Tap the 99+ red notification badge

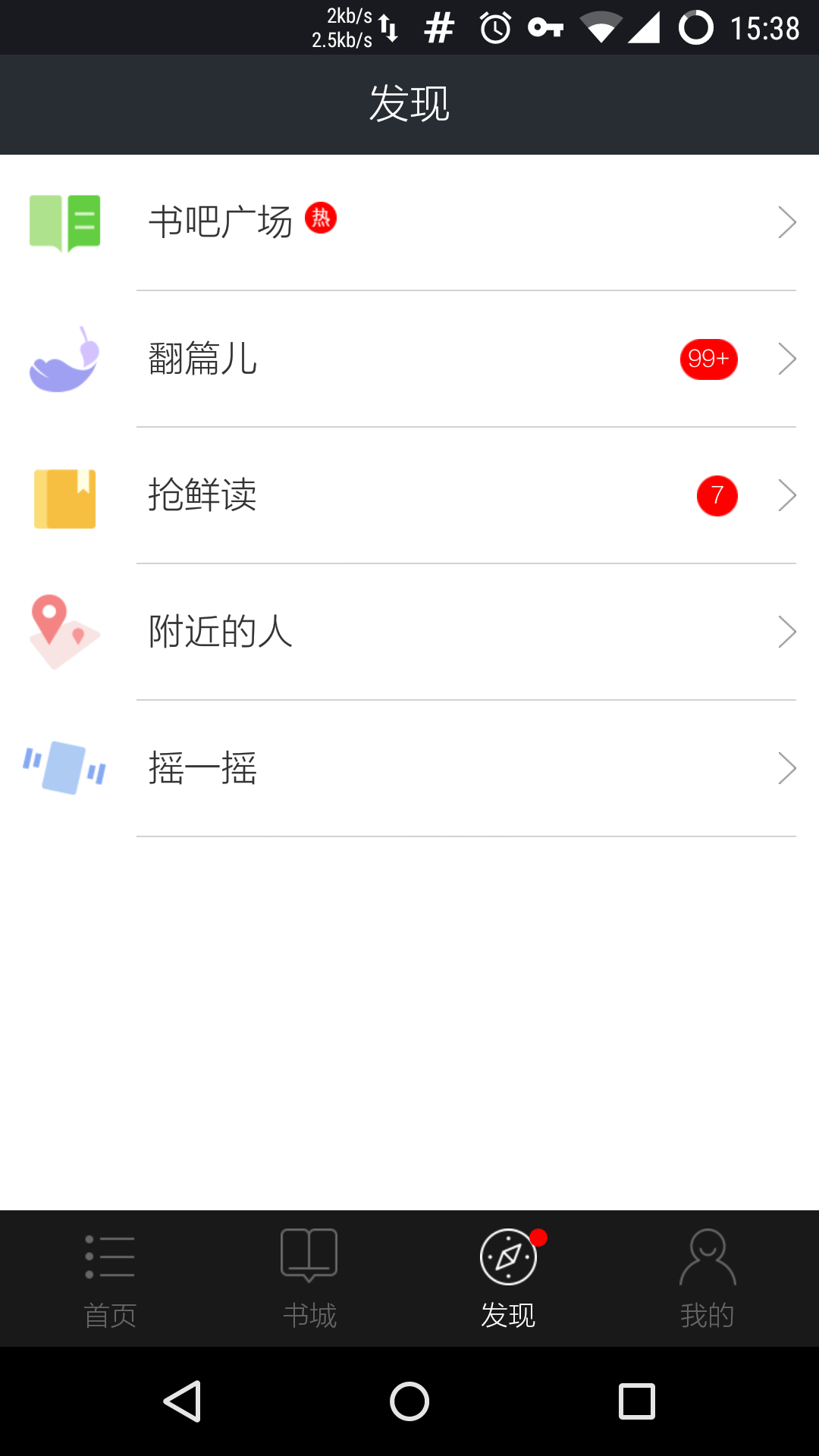(708, 359)
